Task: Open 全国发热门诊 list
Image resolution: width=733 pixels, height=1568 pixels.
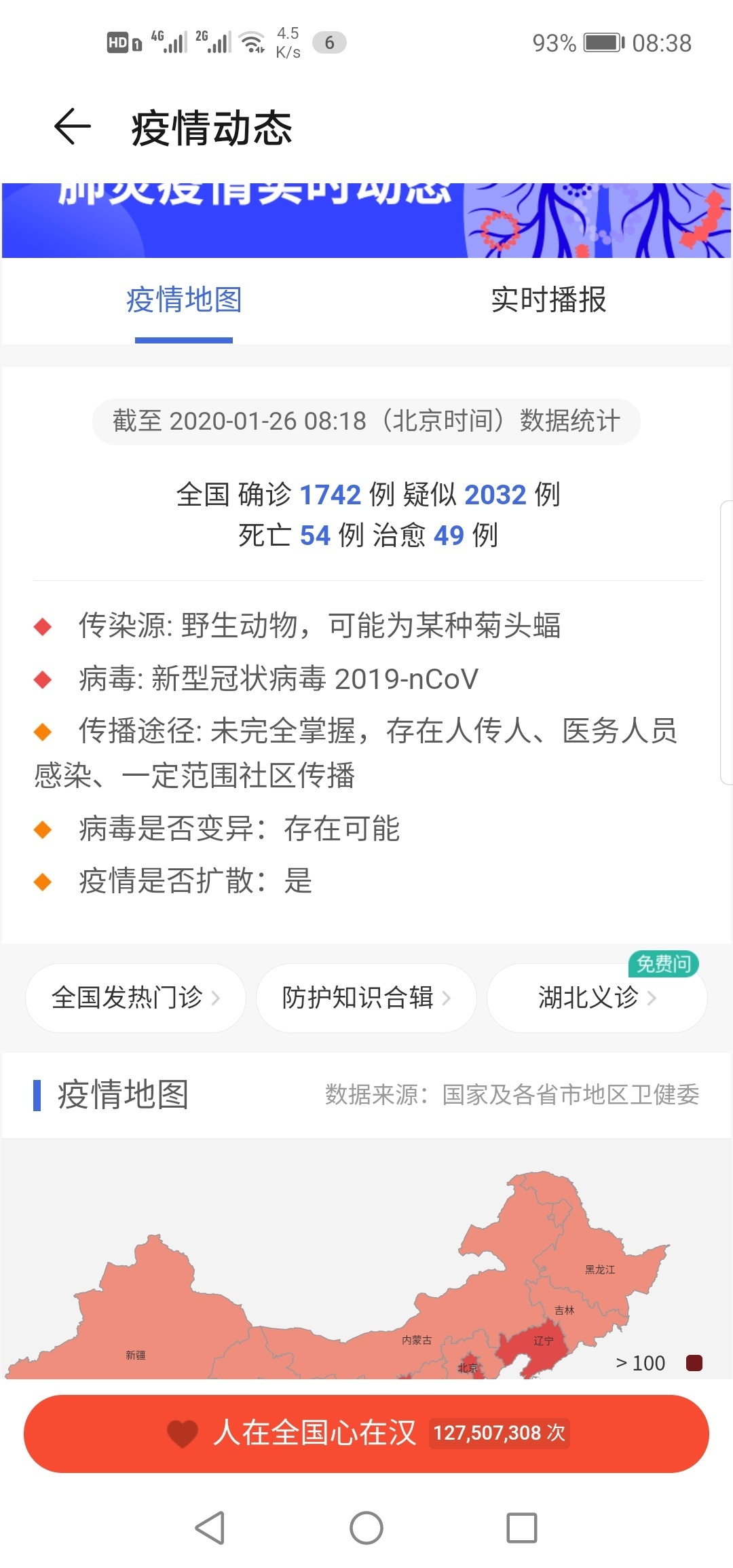Action: point(136,998)
